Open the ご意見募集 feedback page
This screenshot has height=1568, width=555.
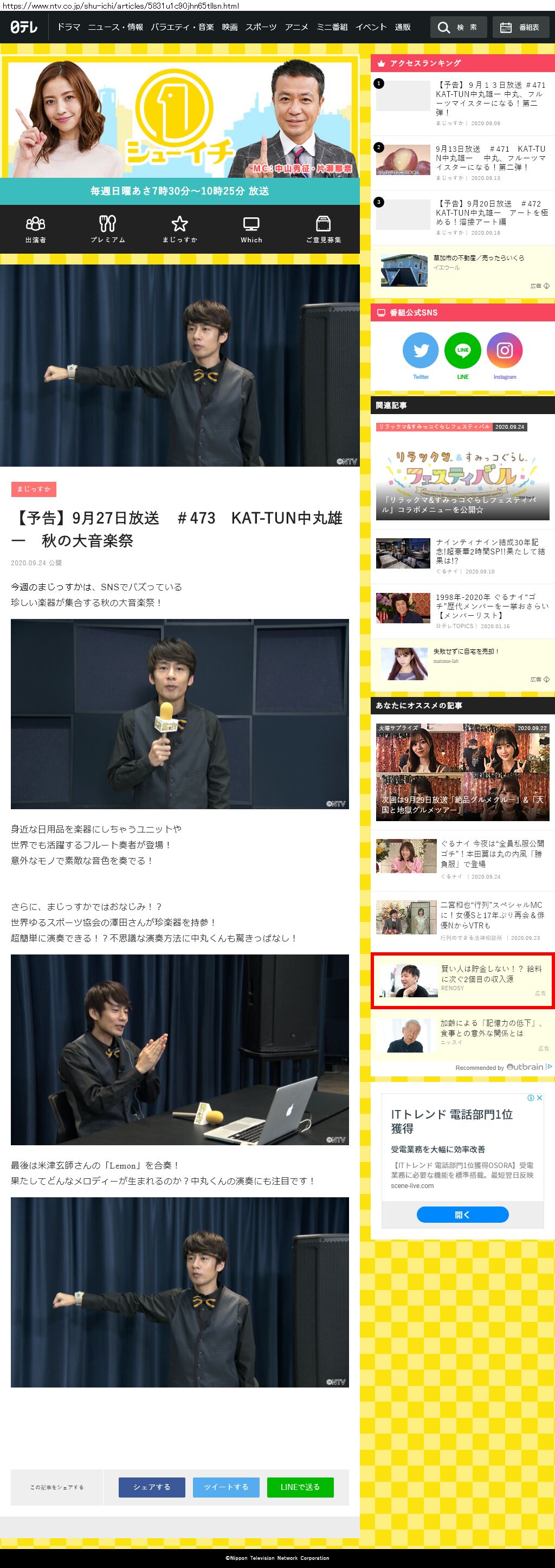(323, 229)
